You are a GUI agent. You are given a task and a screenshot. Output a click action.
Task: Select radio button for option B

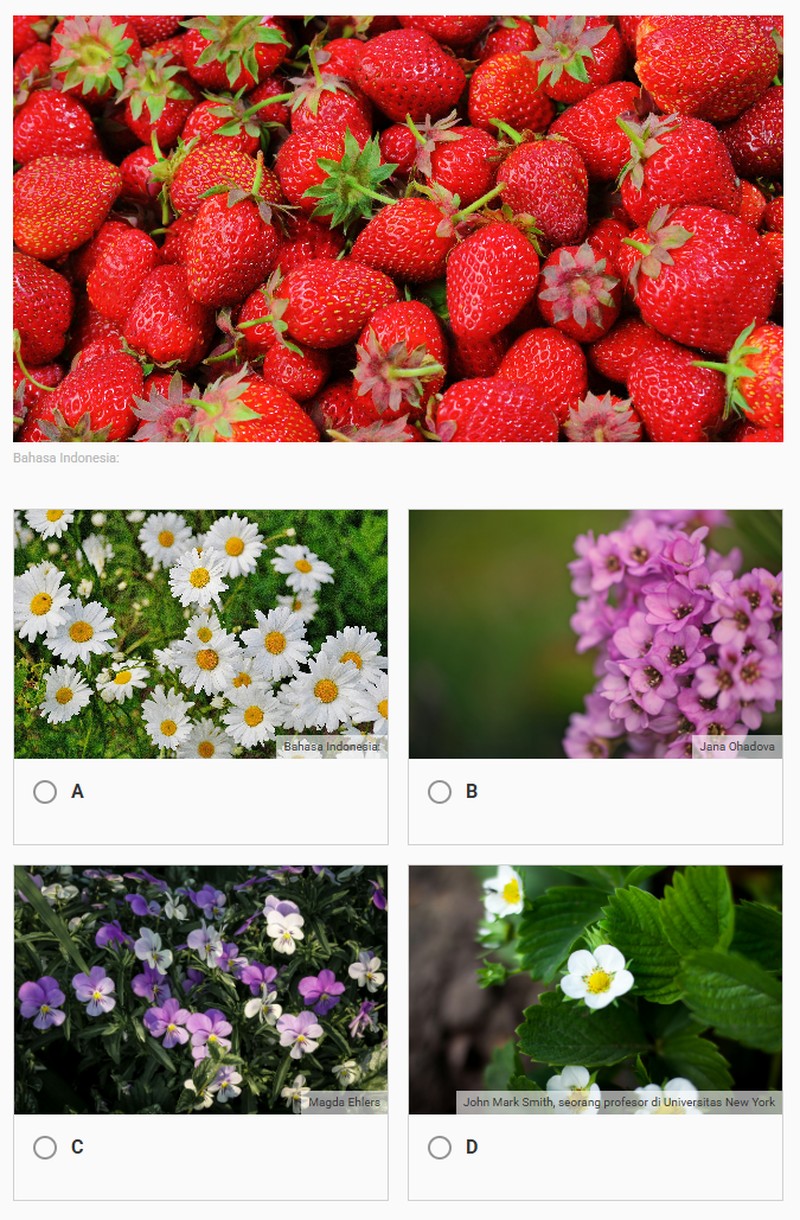[x=440, y=792]
